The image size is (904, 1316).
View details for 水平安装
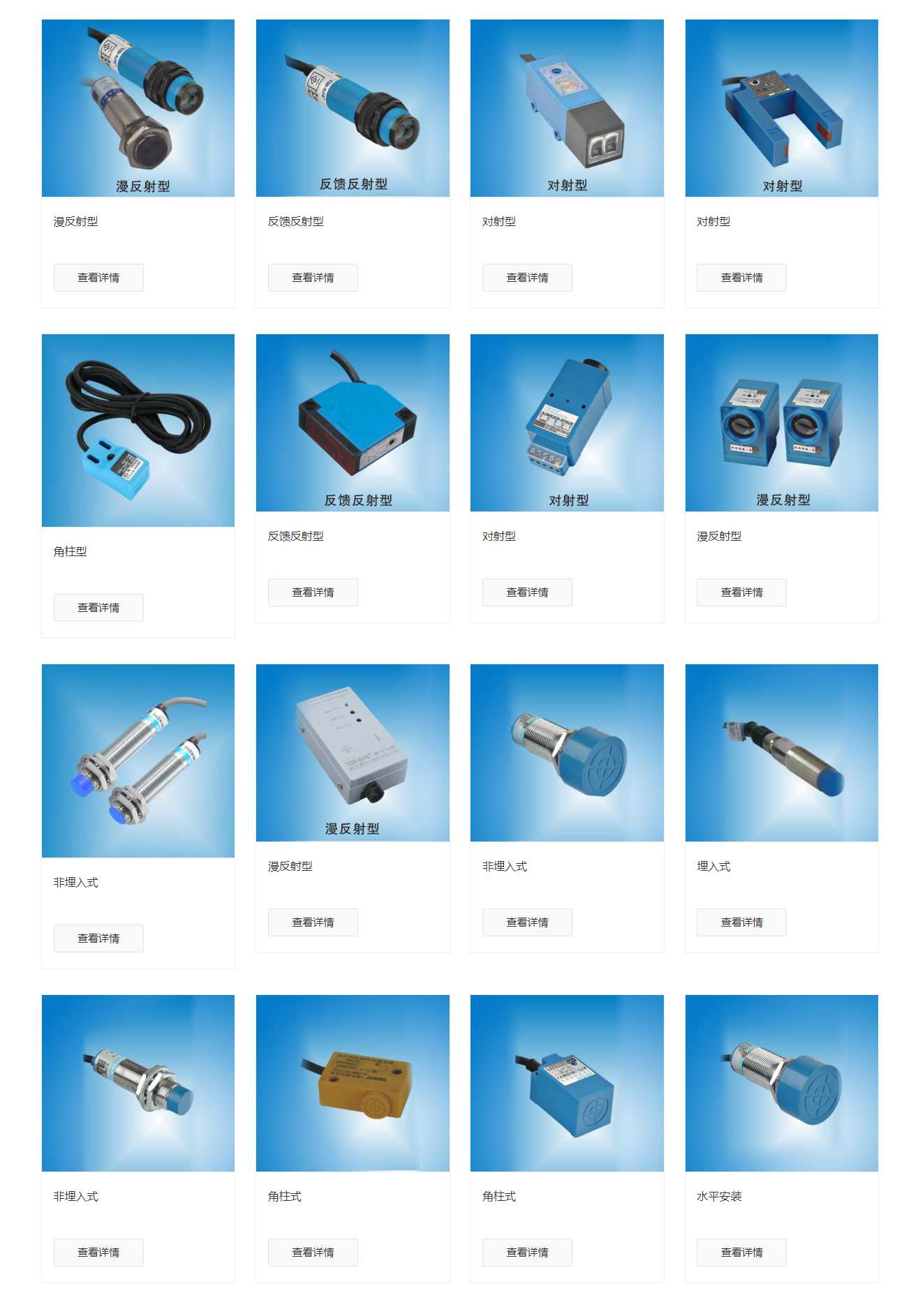(741, 1253)
